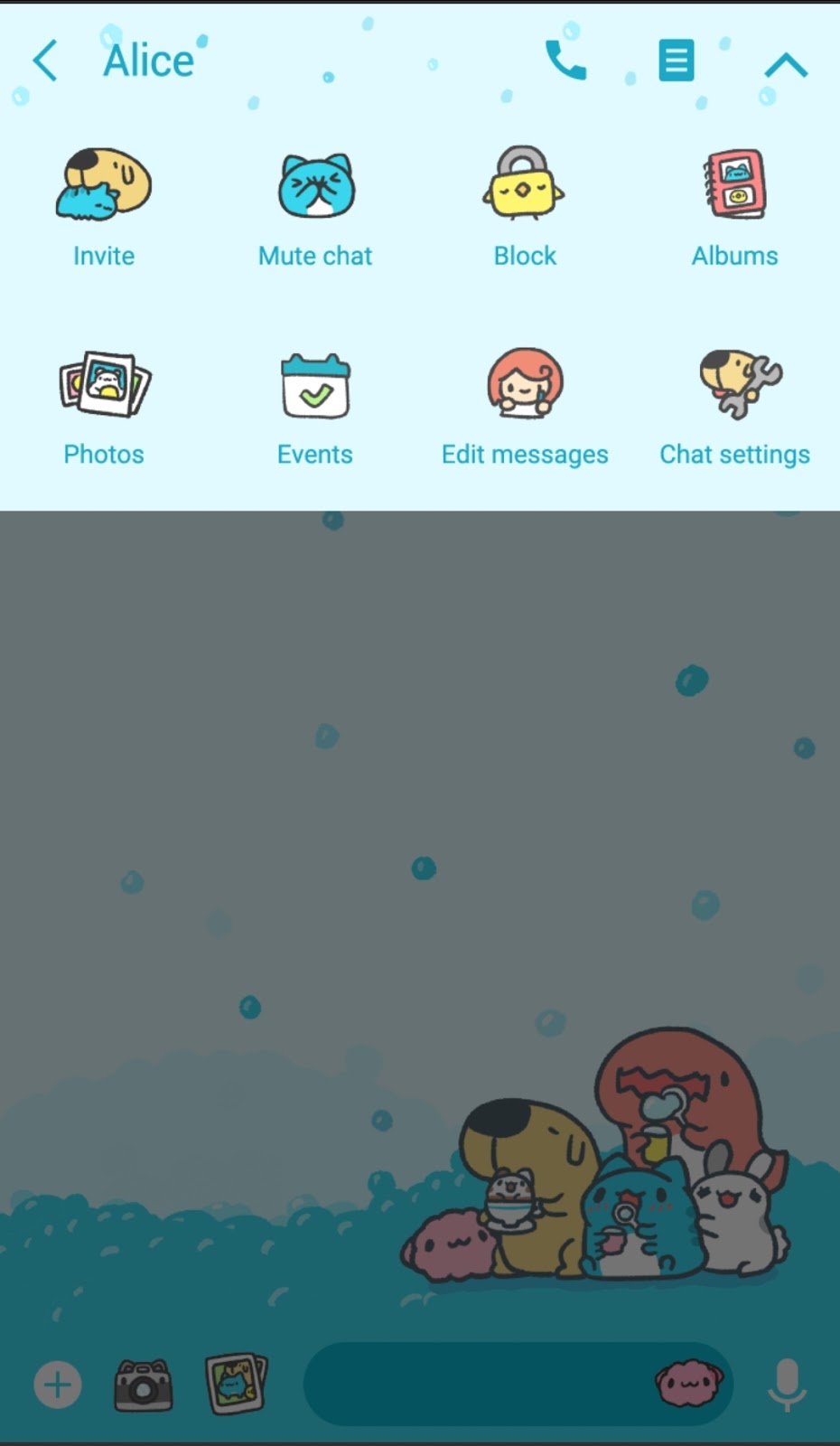Launch the camera from chat
The width and height of the screenshot is (840, 1446).
143,1385
